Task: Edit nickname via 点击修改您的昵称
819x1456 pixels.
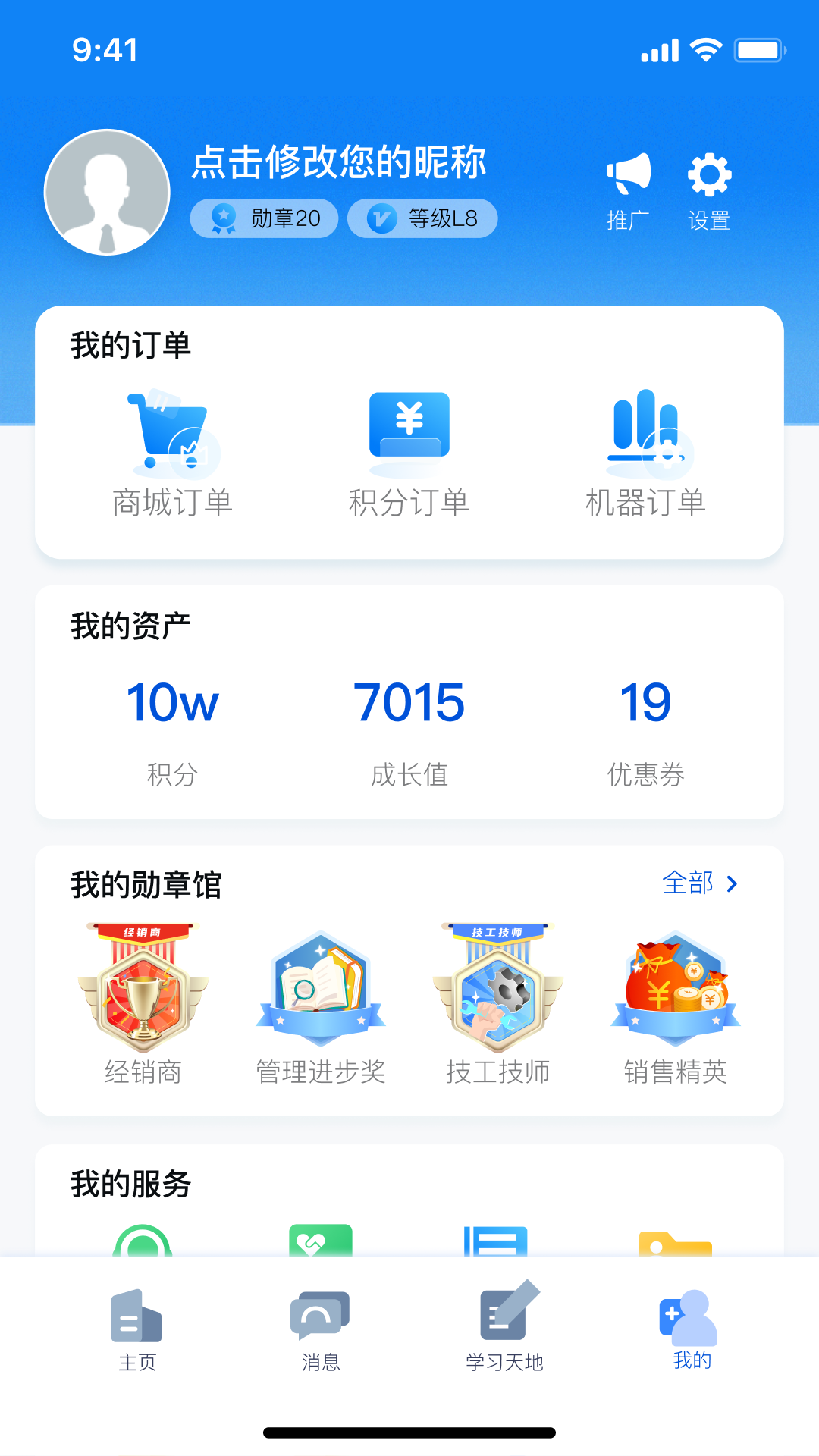Action: click(339, 162)
